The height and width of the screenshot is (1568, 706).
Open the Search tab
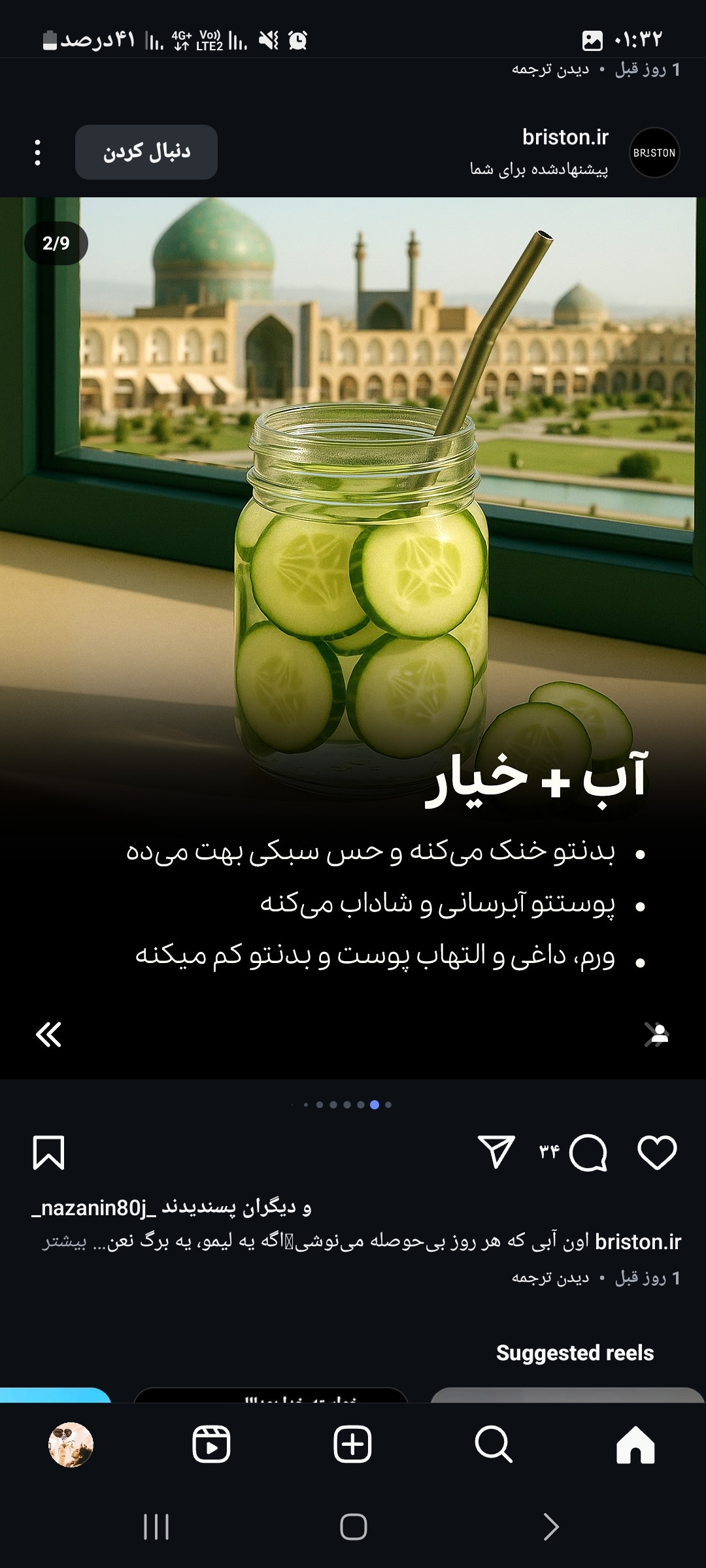[494, 1445]
